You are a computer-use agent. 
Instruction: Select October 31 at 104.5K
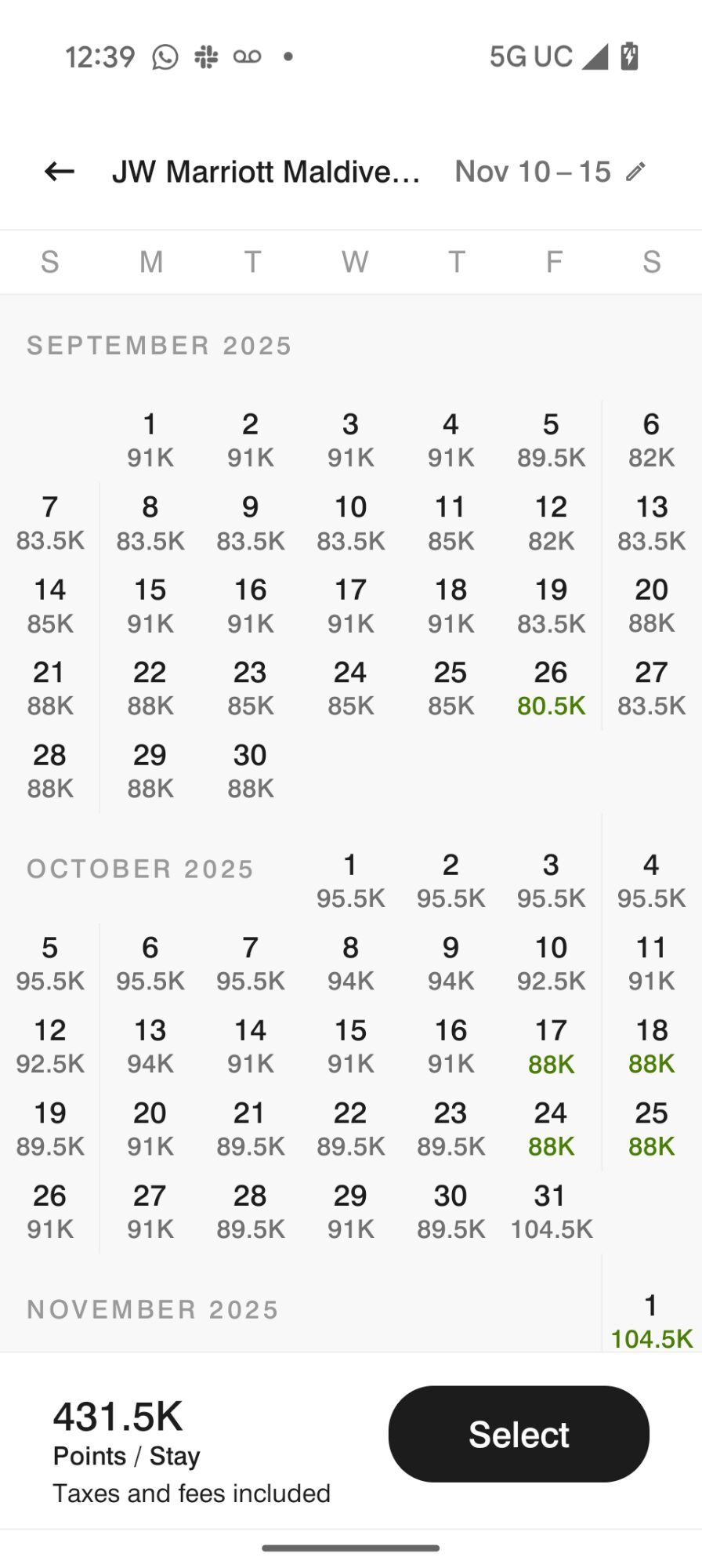[x=551, y=1212]
